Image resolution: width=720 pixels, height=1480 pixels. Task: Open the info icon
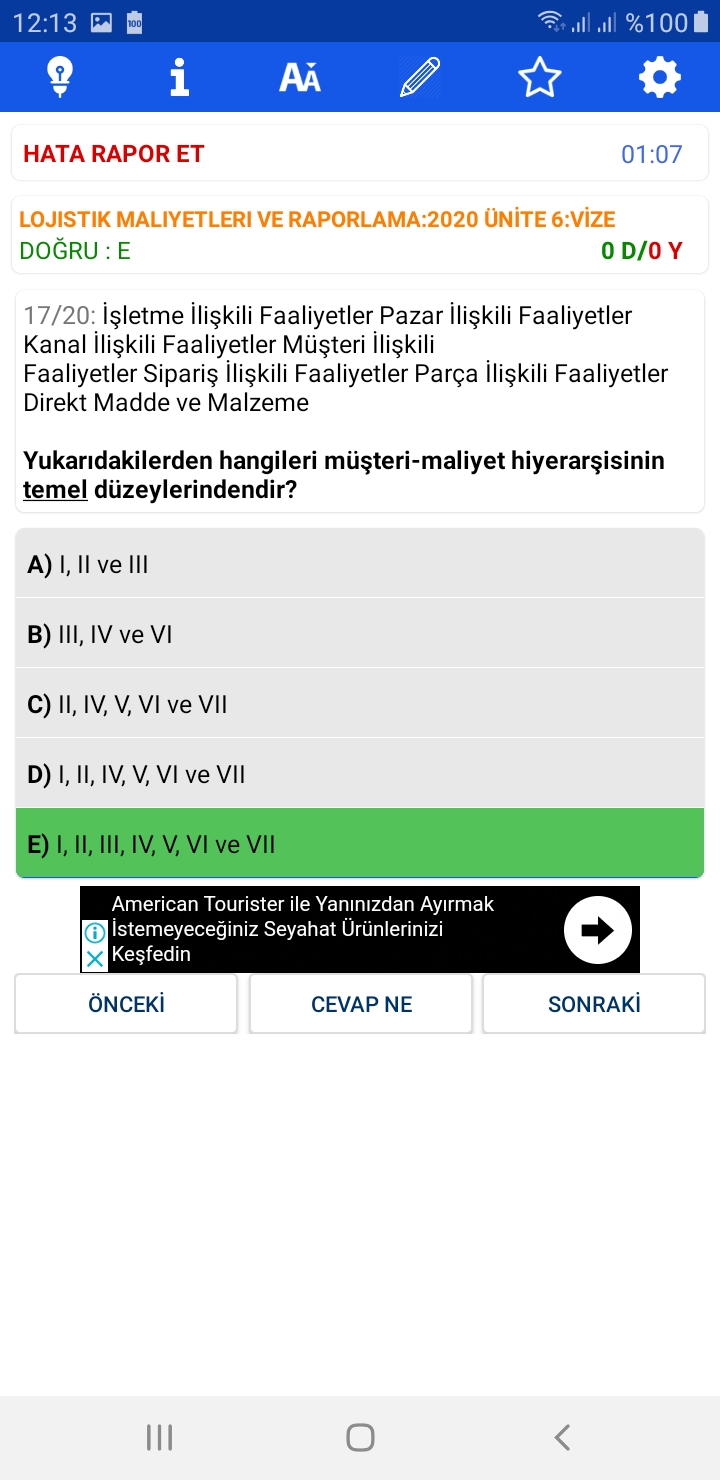tap(180, 77)
